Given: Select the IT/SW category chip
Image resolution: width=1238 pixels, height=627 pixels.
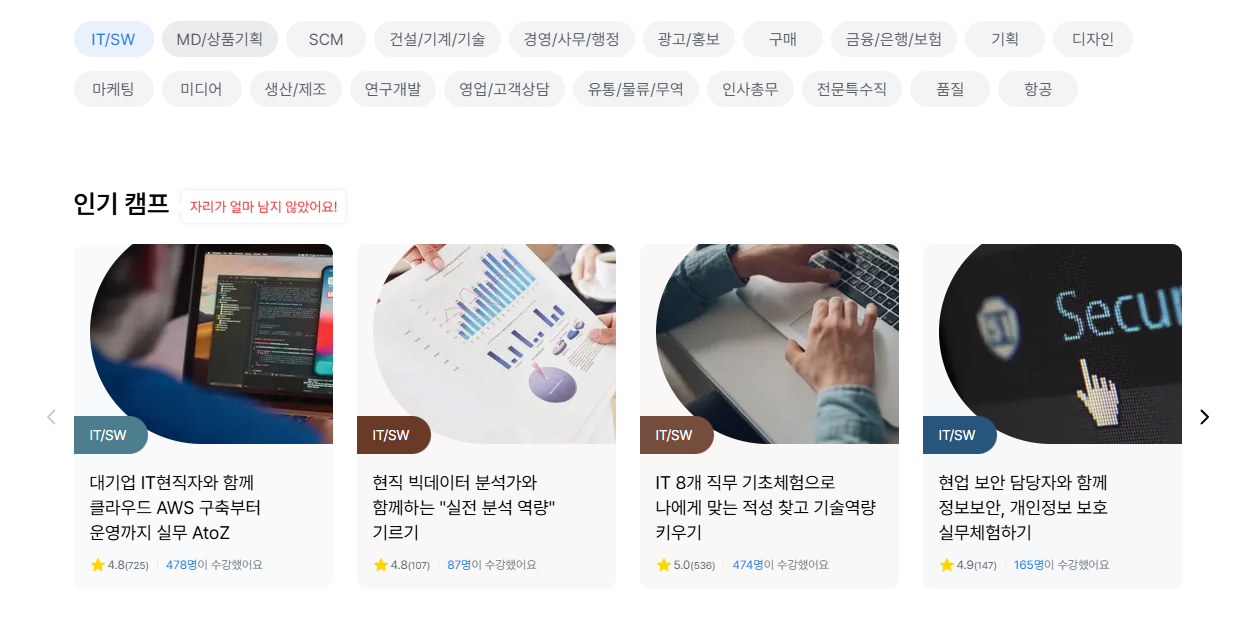Looking at the screenshot, I should coord(114,39).
